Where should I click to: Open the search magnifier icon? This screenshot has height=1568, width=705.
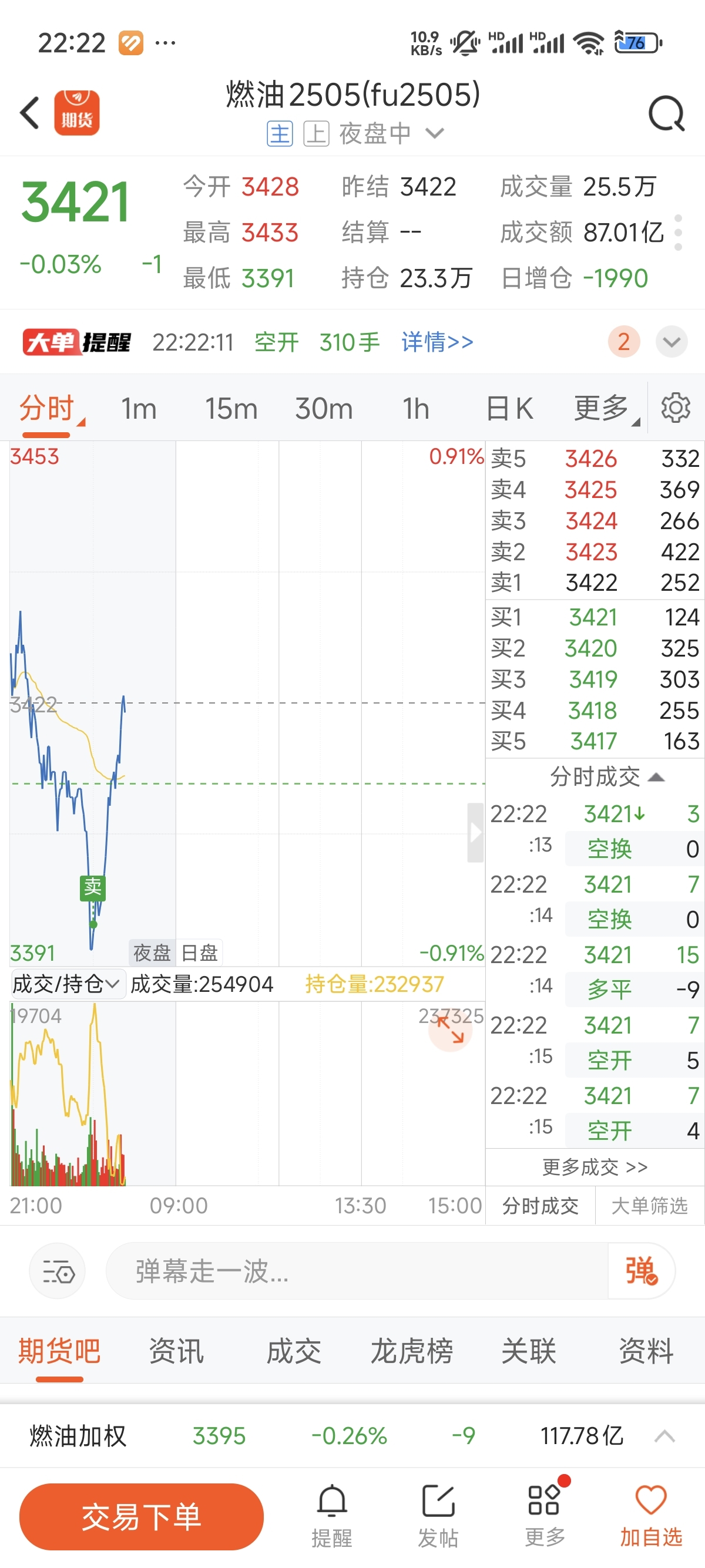click(x=666, y=113)
